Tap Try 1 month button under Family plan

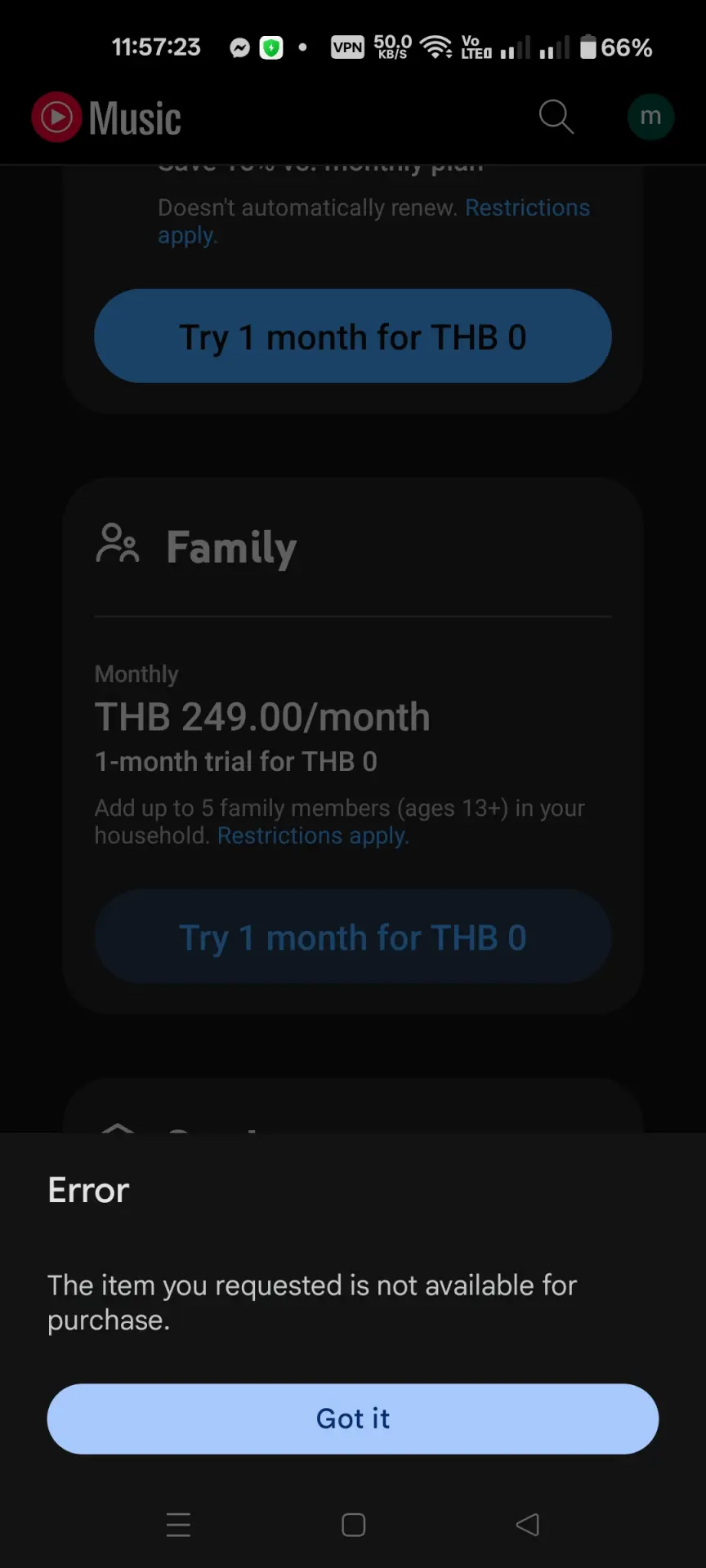click(x=353, y=937)
